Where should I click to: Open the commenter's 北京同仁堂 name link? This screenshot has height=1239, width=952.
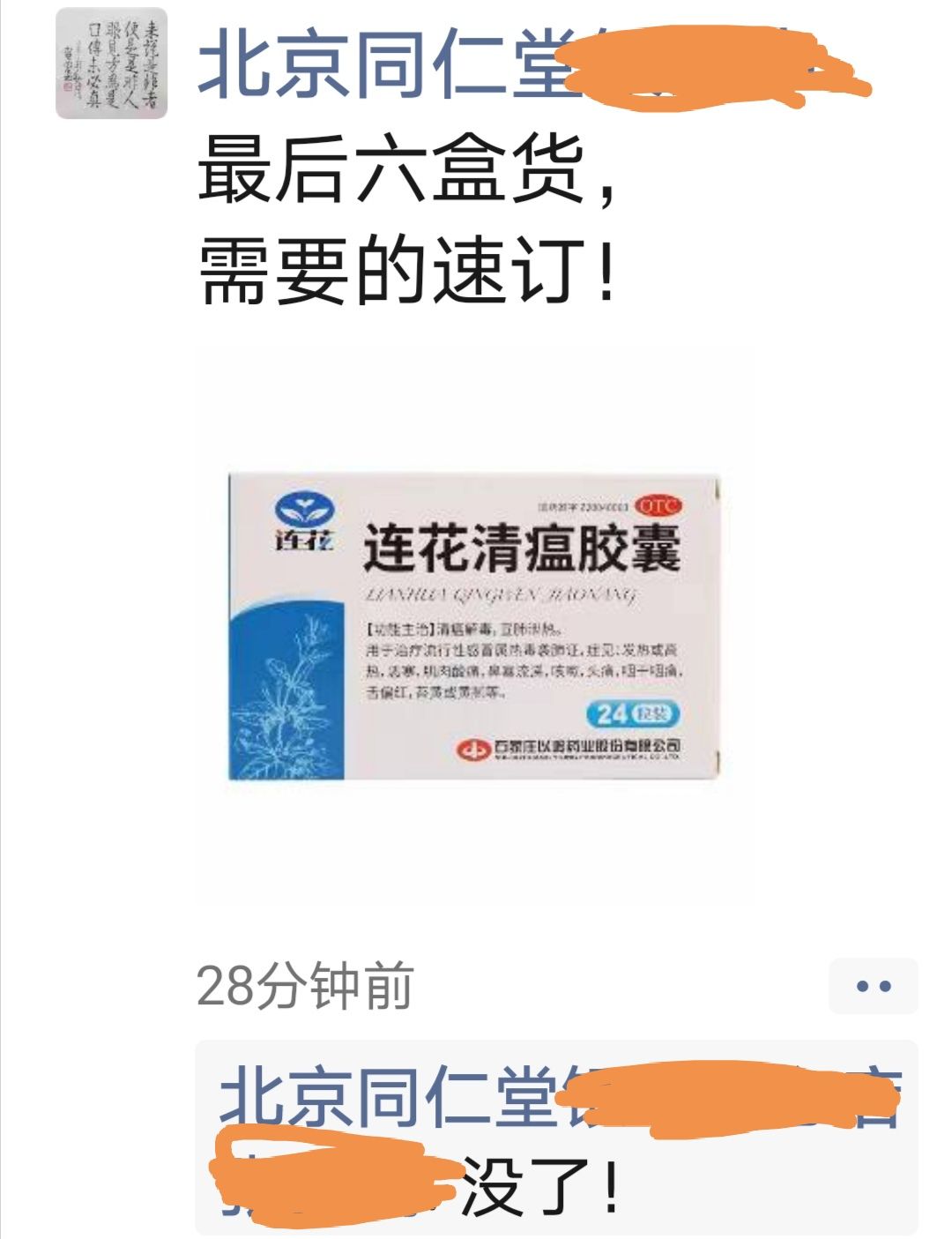388,1094
